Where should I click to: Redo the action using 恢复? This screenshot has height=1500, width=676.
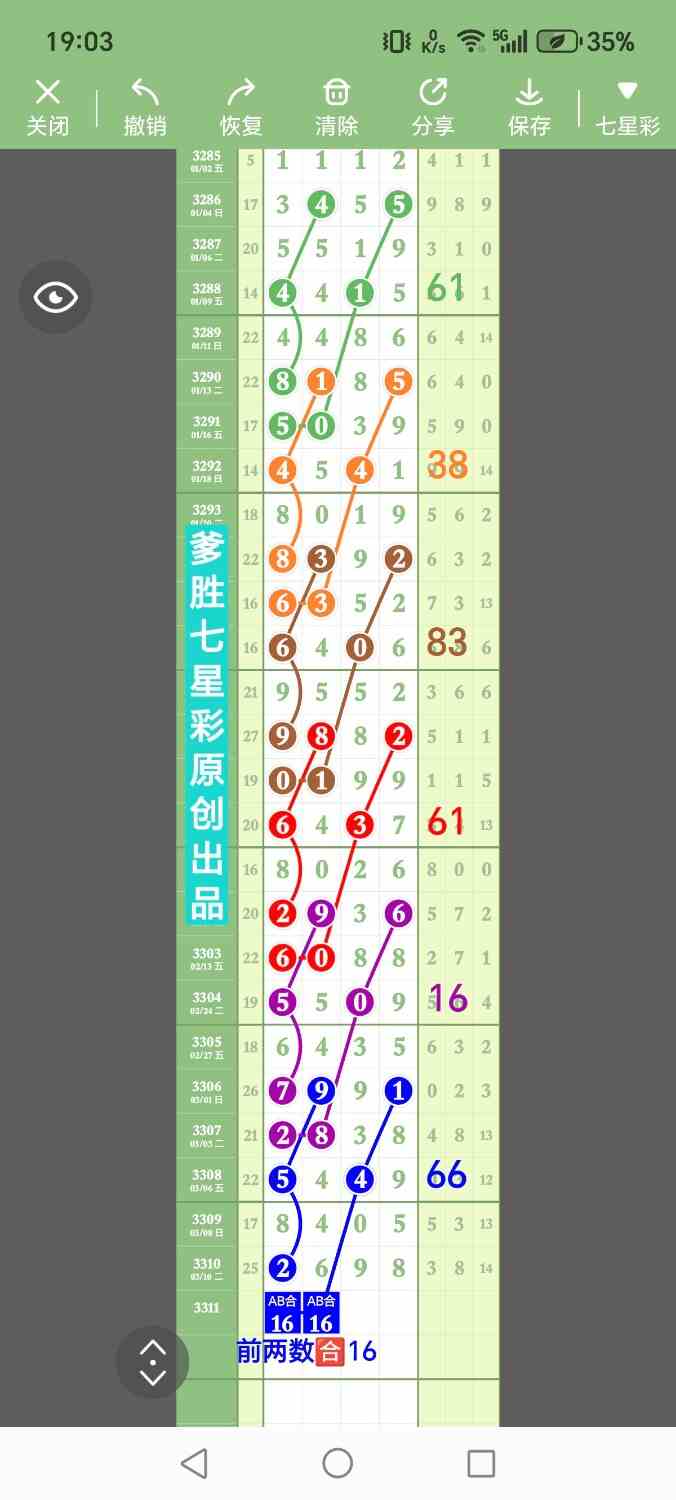(241, 108)
